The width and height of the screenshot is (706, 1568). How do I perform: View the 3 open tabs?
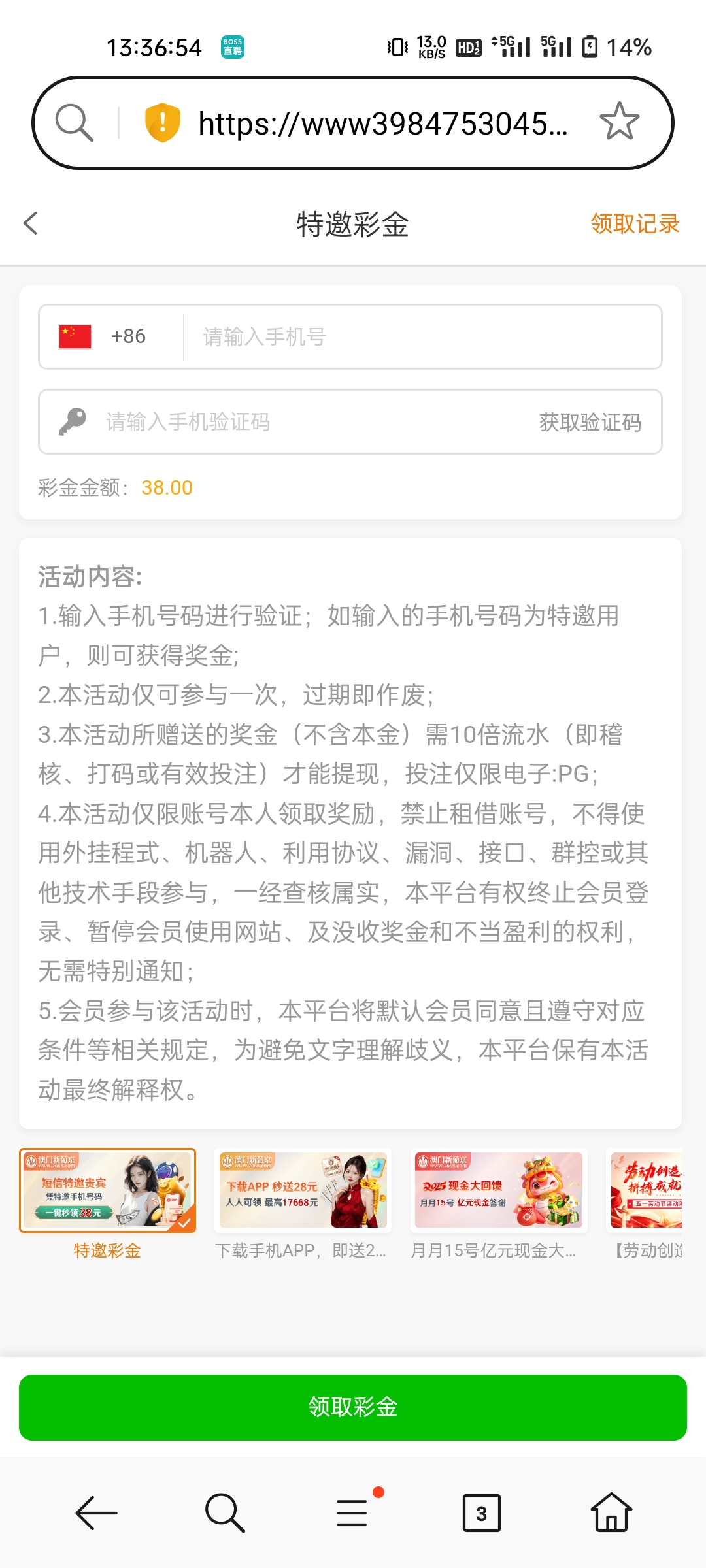click(x=482, y=1512)
